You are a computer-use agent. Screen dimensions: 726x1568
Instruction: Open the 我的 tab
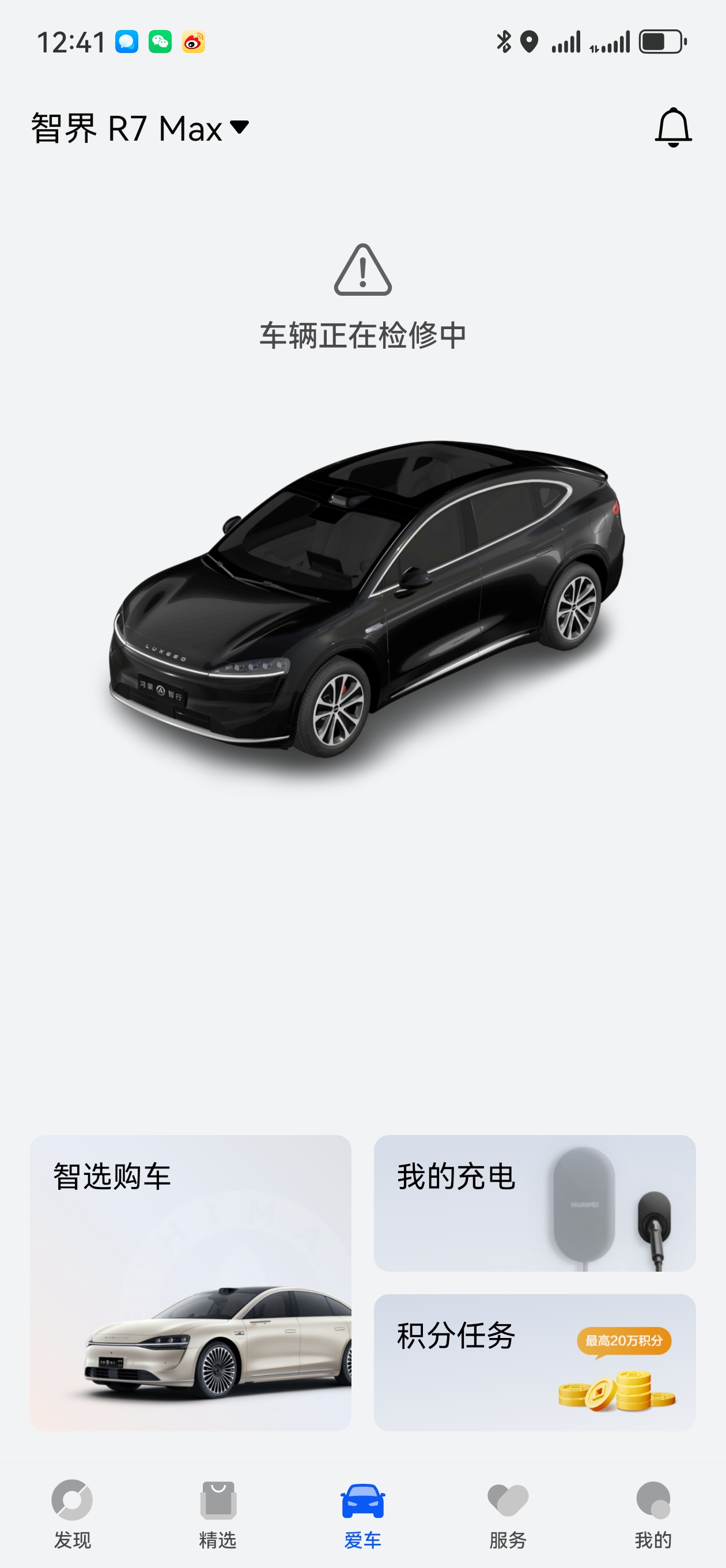tap(653, 1514)
